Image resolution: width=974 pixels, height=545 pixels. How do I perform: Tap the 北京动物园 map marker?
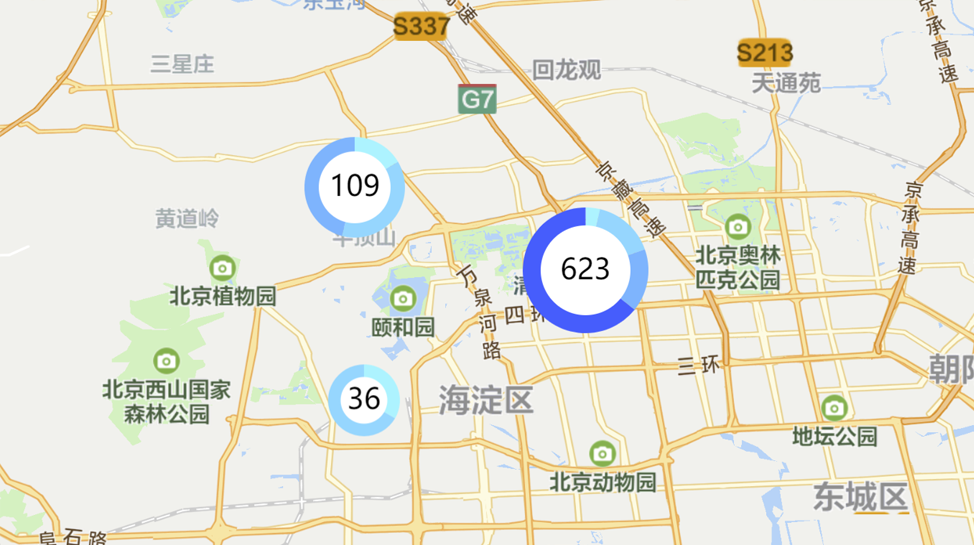(x=602, y=453)
